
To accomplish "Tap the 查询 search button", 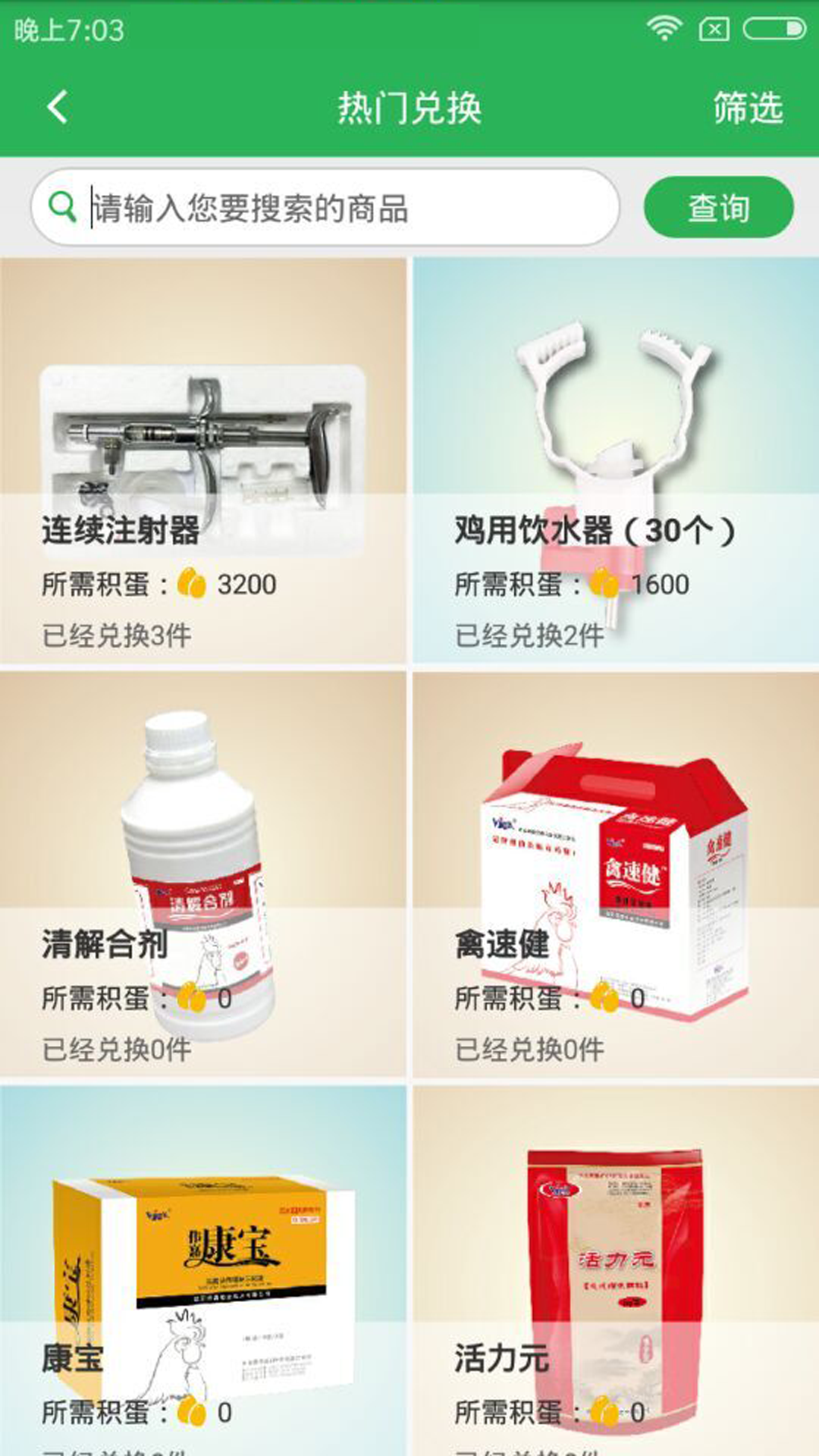I will [718, 207].
